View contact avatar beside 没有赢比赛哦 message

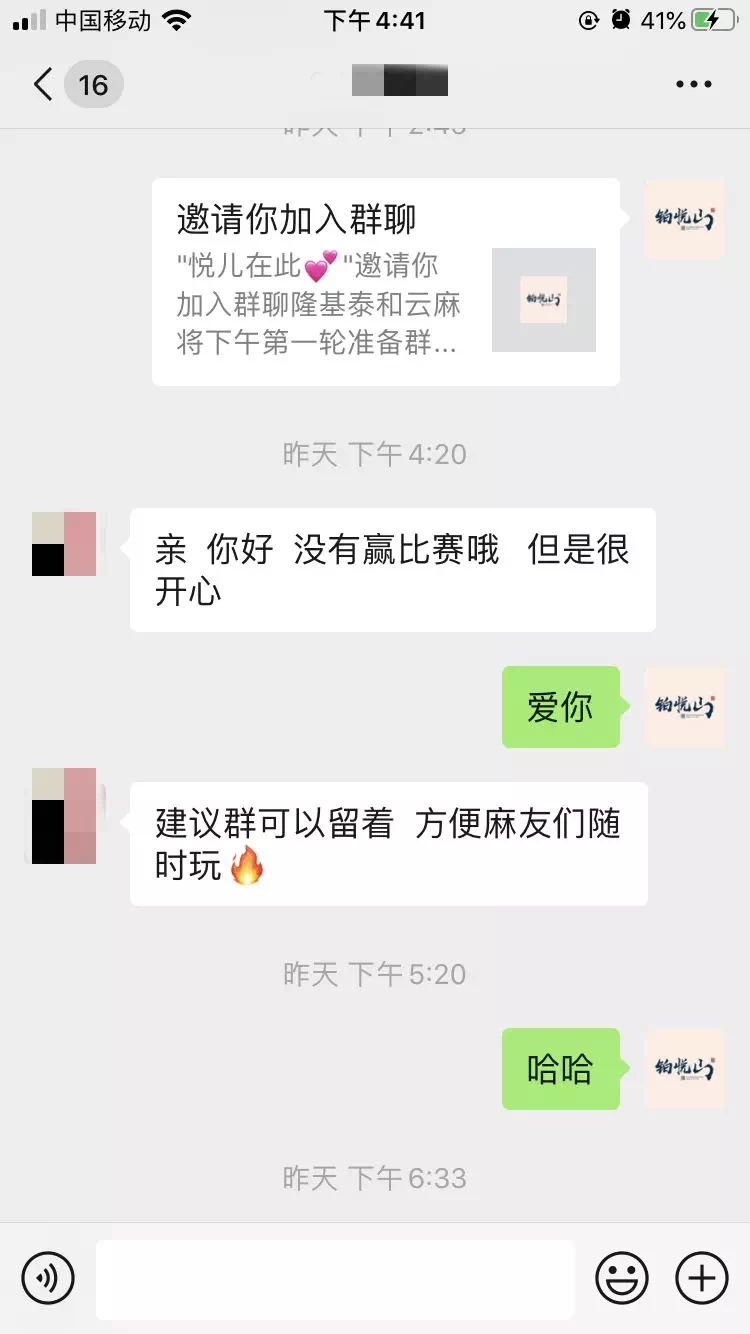[x=64, y=544]
